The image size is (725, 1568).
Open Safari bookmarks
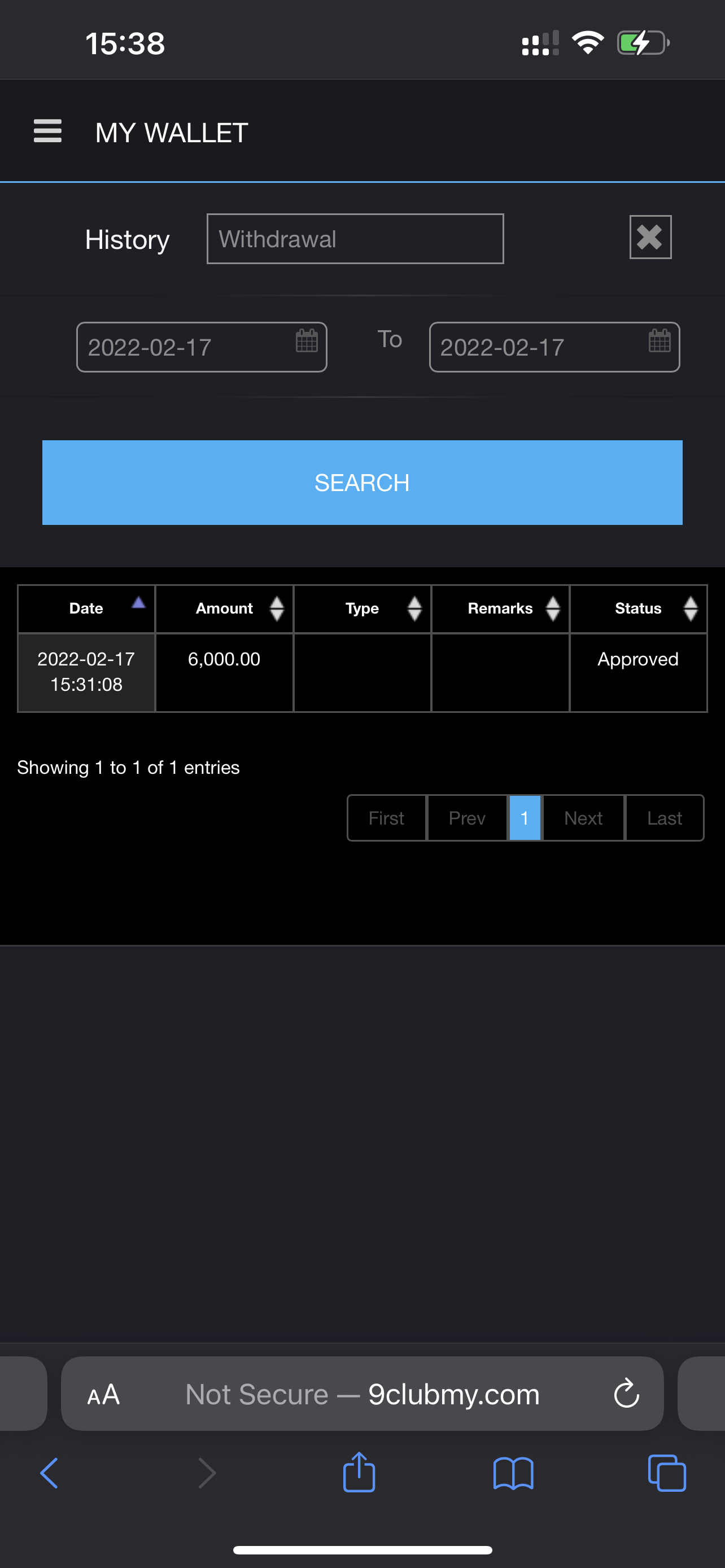(513, 1473)
